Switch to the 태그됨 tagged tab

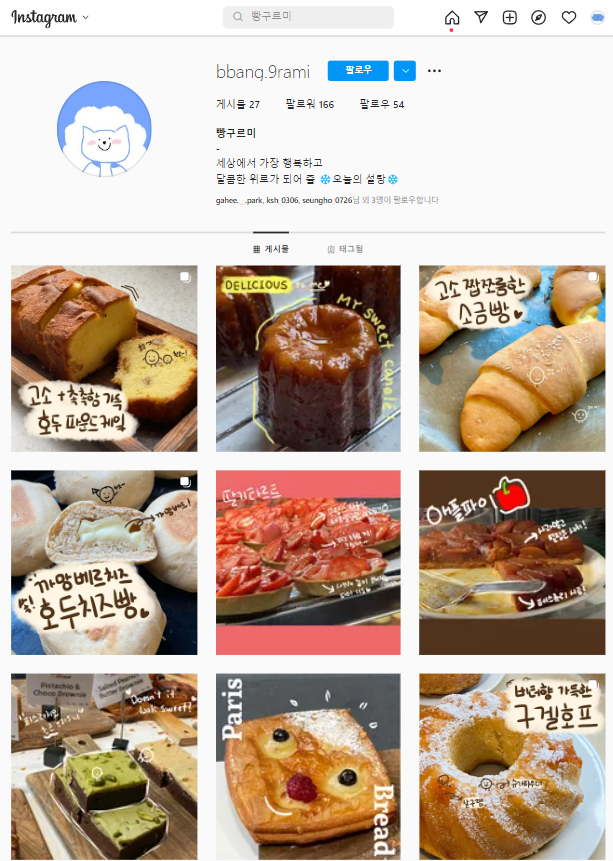coord(345,248)
